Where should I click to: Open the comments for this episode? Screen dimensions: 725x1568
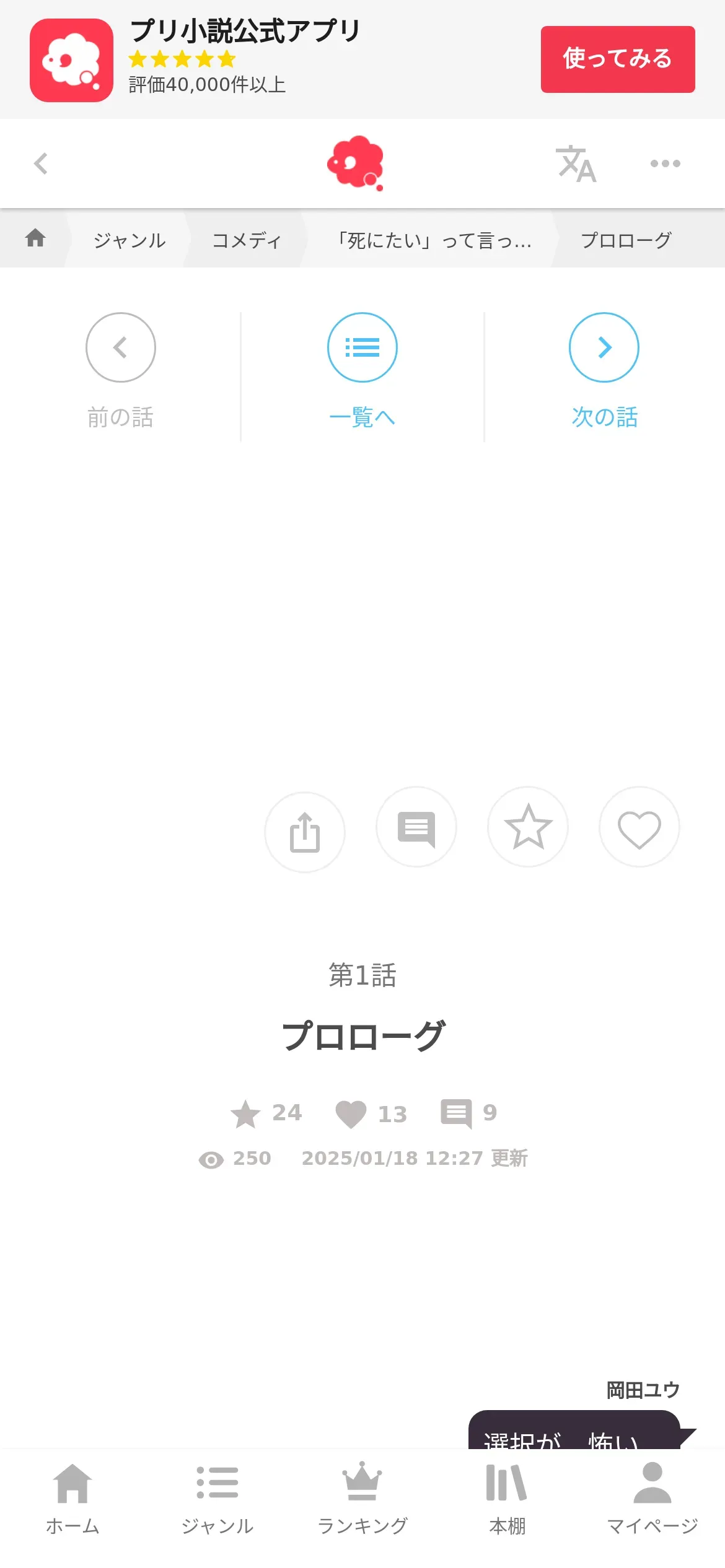pos(416,827)
